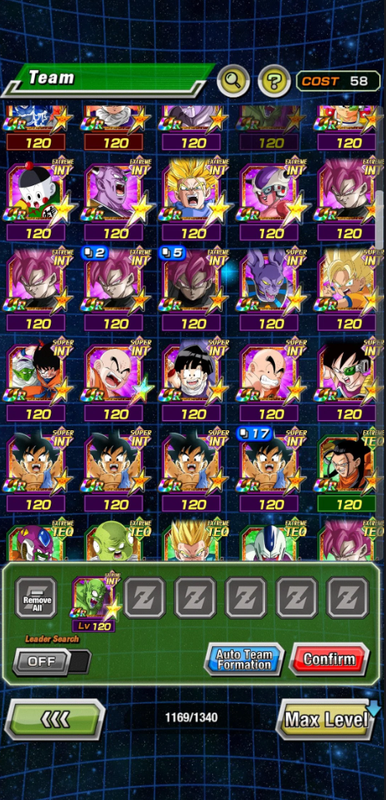Remove the Piccolo leader from the team slot
Viewport: 386px width, 800px height.
click(x=95, y=603)
